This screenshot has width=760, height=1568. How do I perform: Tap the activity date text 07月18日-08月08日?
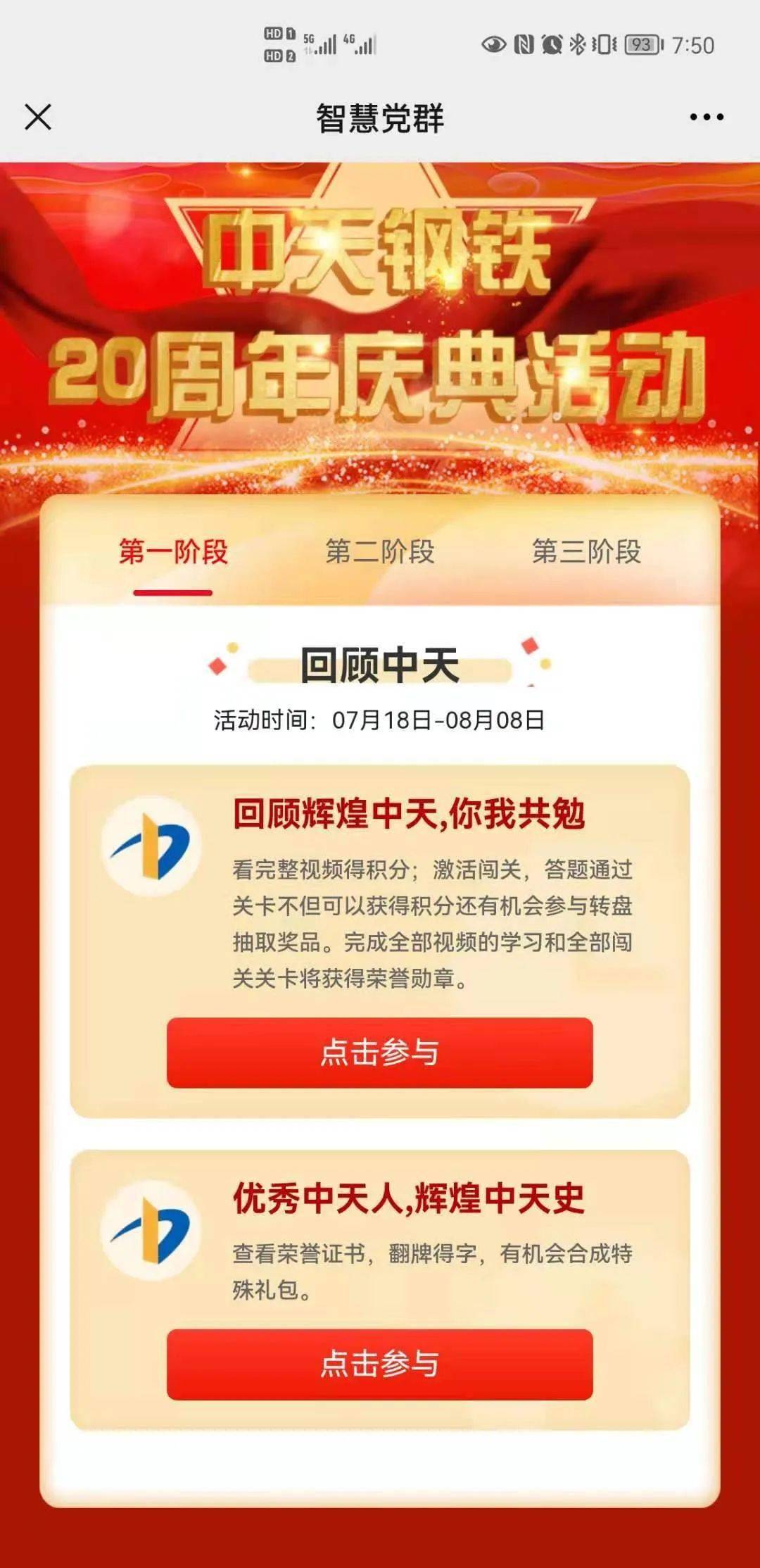point(380,718)
